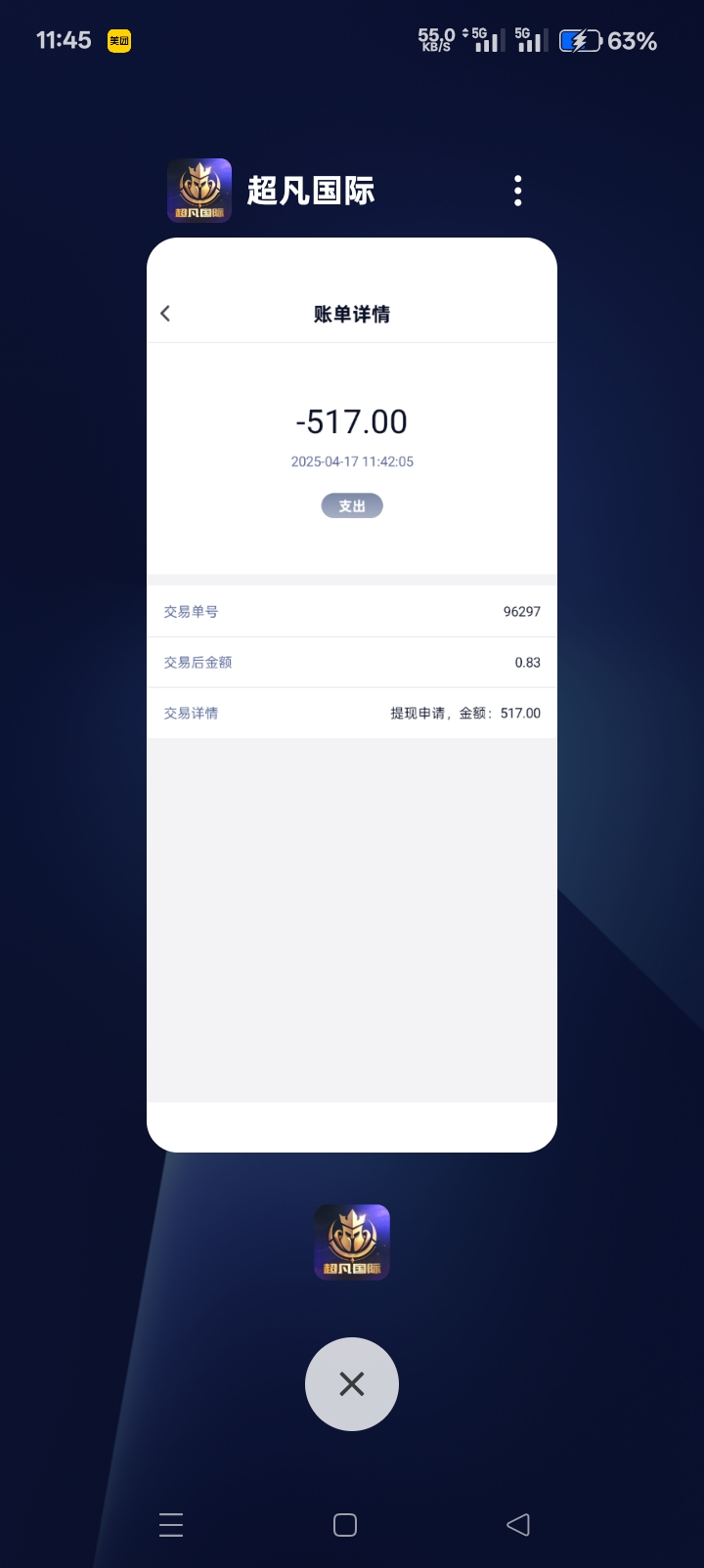
Task: Tap the 超凡国际 app icon in the card header
Action: pos(199,191)
